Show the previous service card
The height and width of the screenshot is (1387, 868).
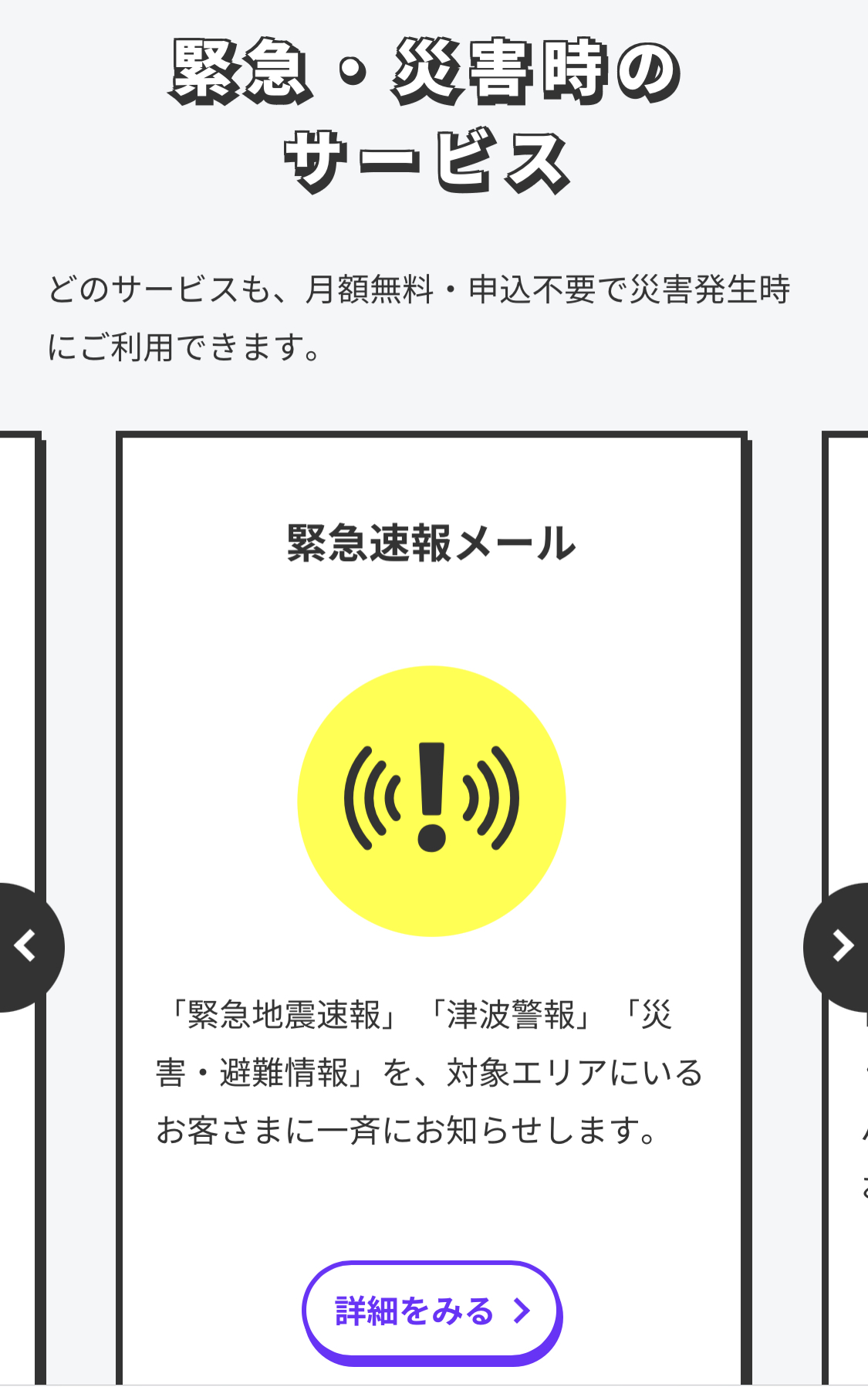coord(28,946)
